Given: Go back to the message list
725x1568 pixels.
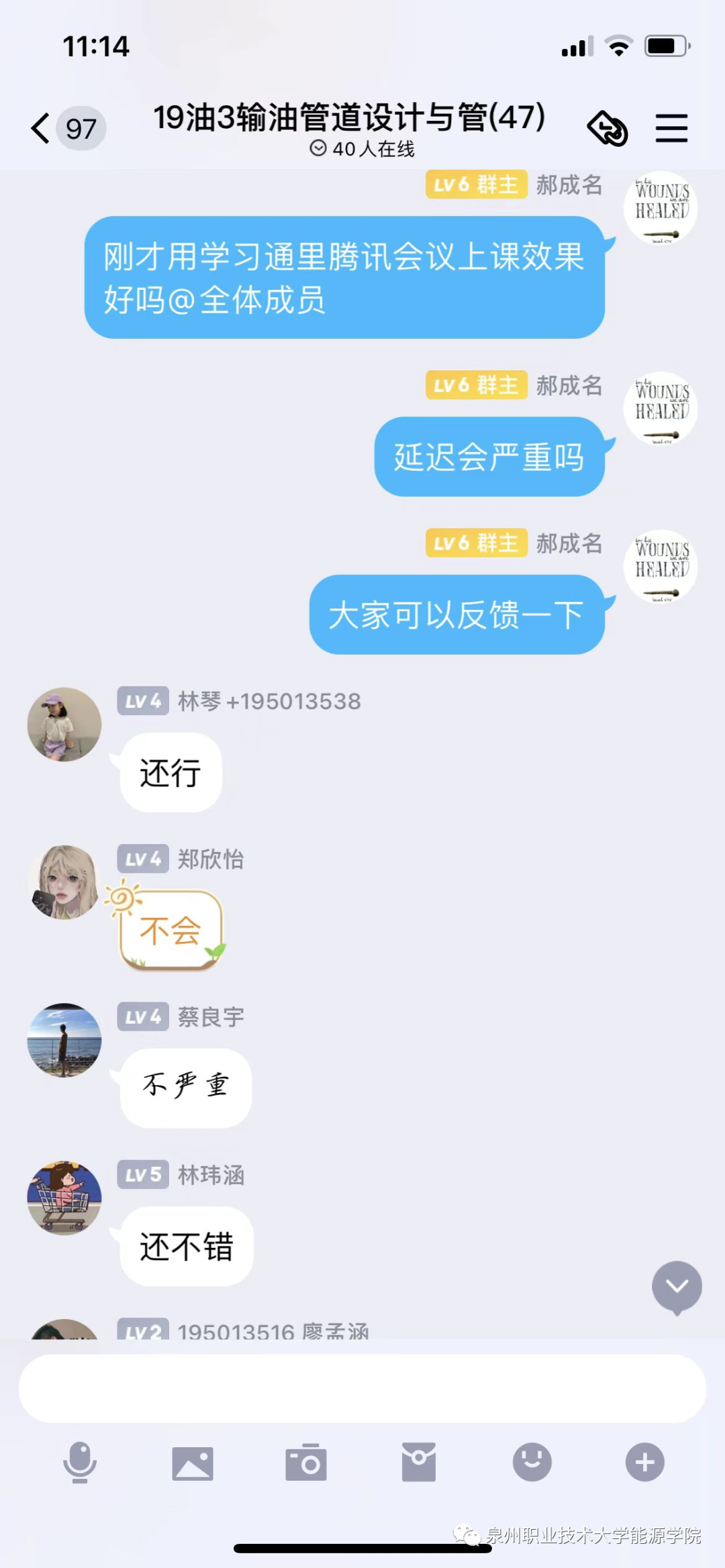Looking at the screenshot, I should (x=42, y=127).
